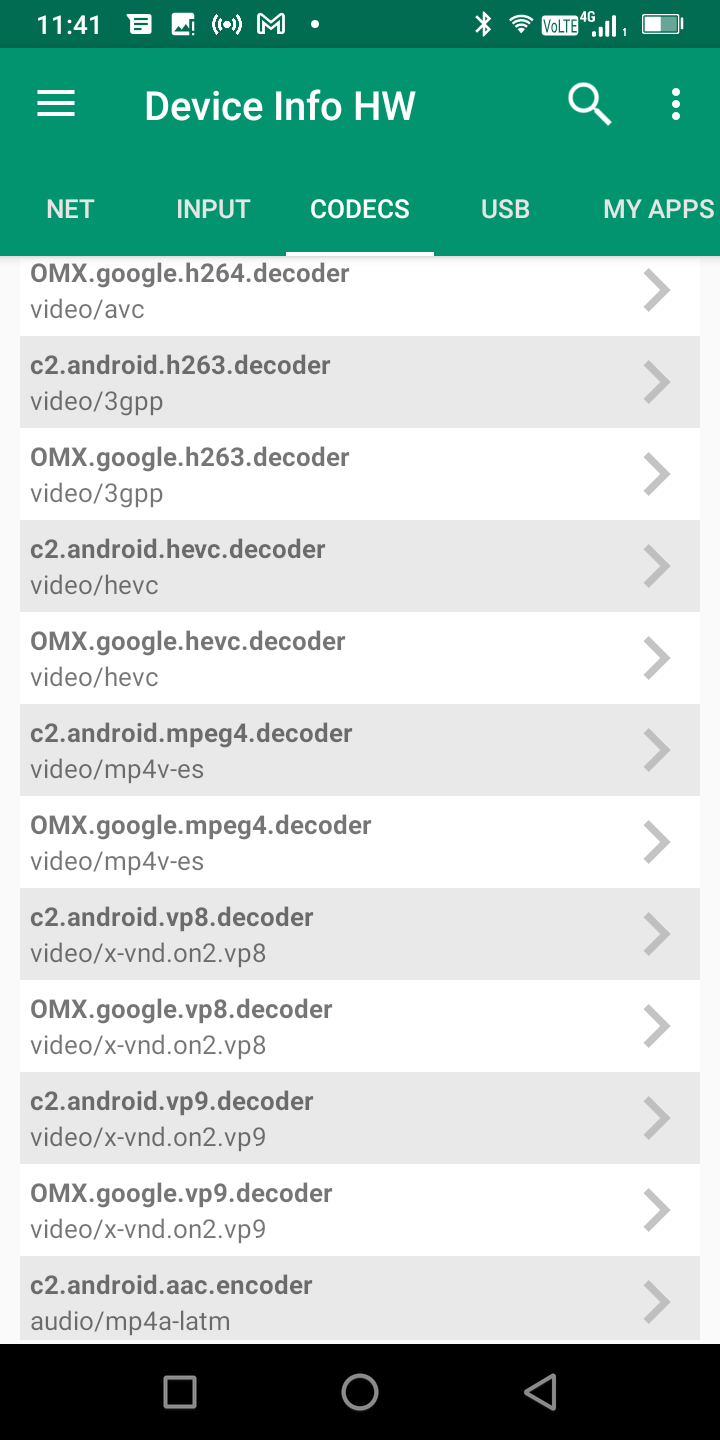This screenshot has width=720, height=1440.
Task: View OMX.google.hevc.decoder info
Action: pyautogui.click(x=360, y=658)
